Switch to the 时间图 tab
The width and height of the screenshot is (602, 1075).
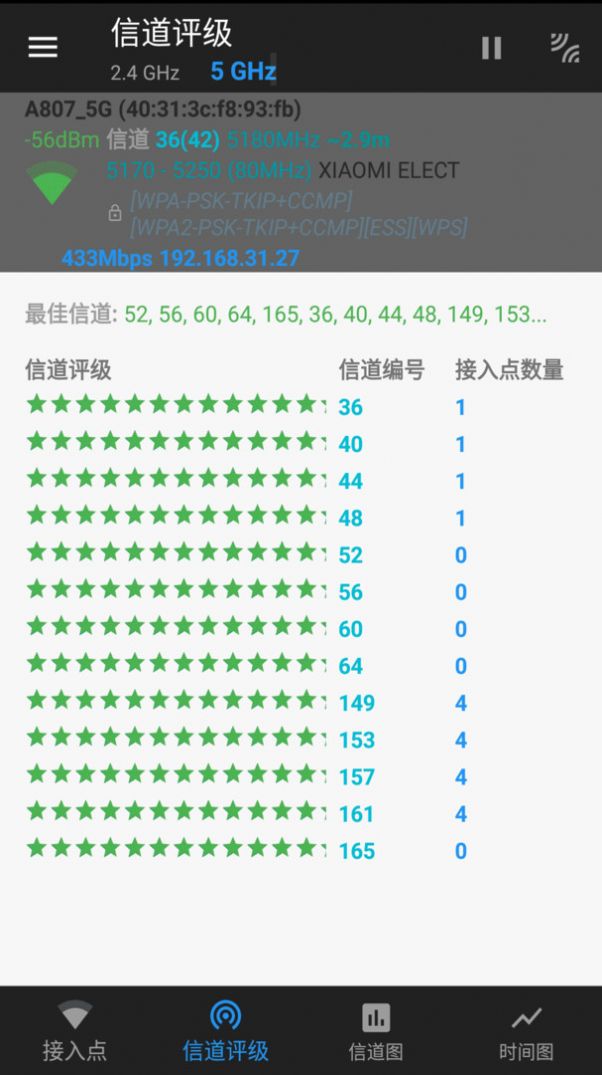click(x=526, y=1032)
